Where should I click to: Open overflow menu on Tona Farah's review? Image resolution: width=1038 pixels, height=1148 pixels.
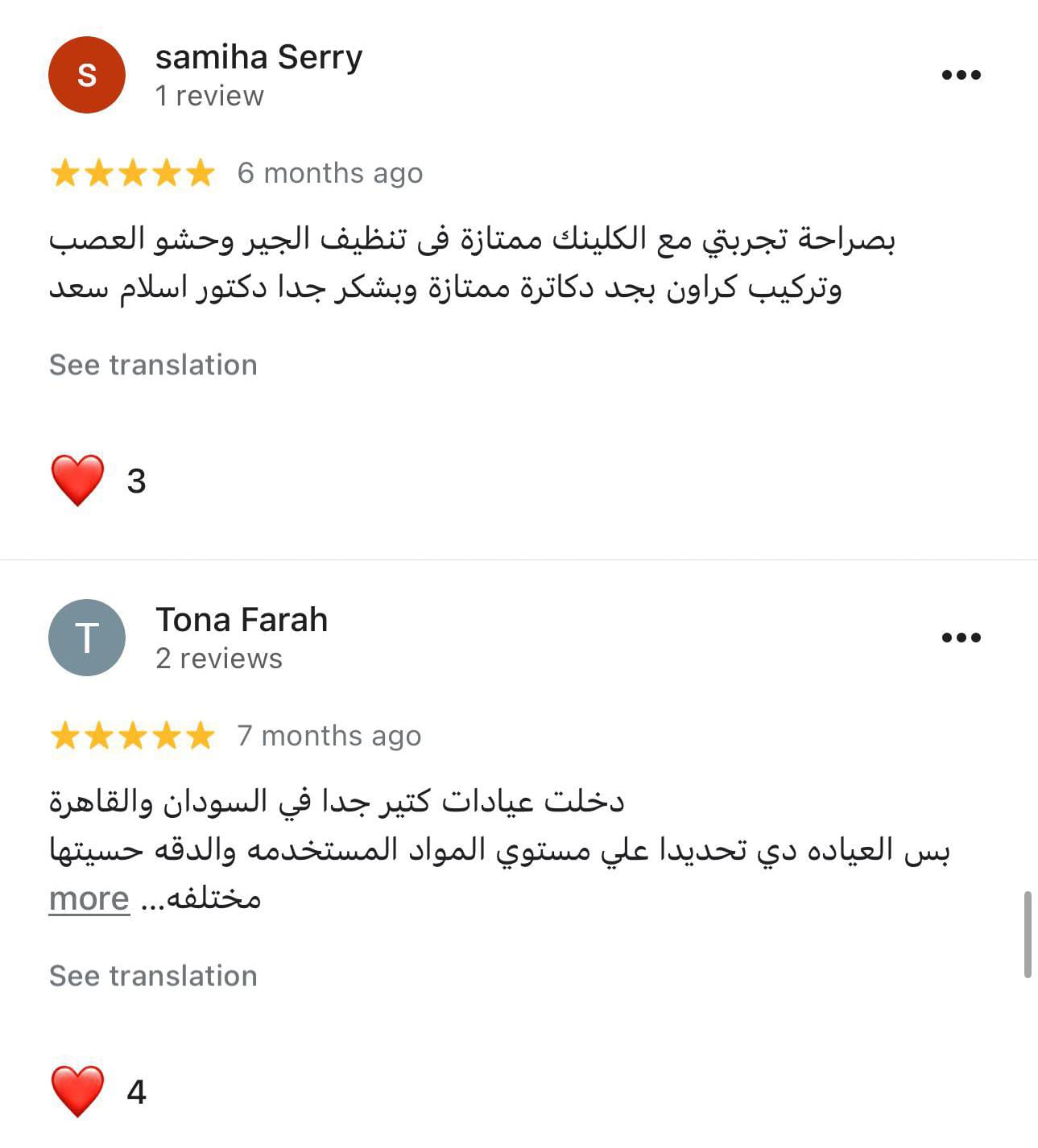coord(961,638)
